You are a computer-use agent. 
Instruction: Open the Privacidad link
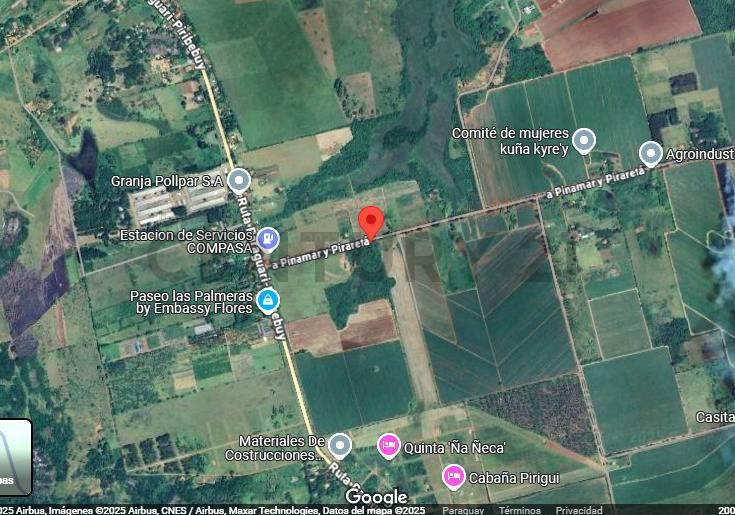tap(579, 509)
